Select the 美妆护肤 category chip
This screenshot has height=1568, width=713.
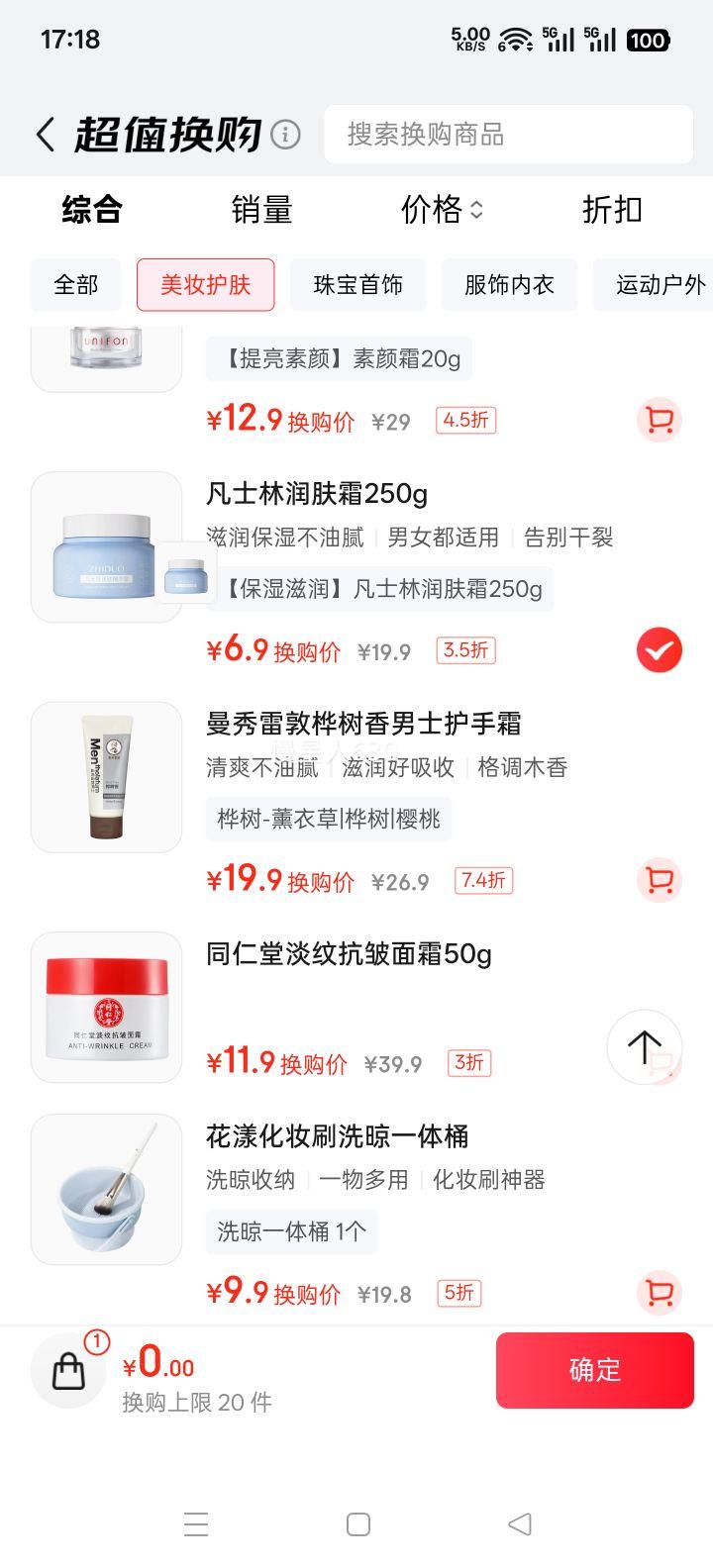tap(205, 285)
